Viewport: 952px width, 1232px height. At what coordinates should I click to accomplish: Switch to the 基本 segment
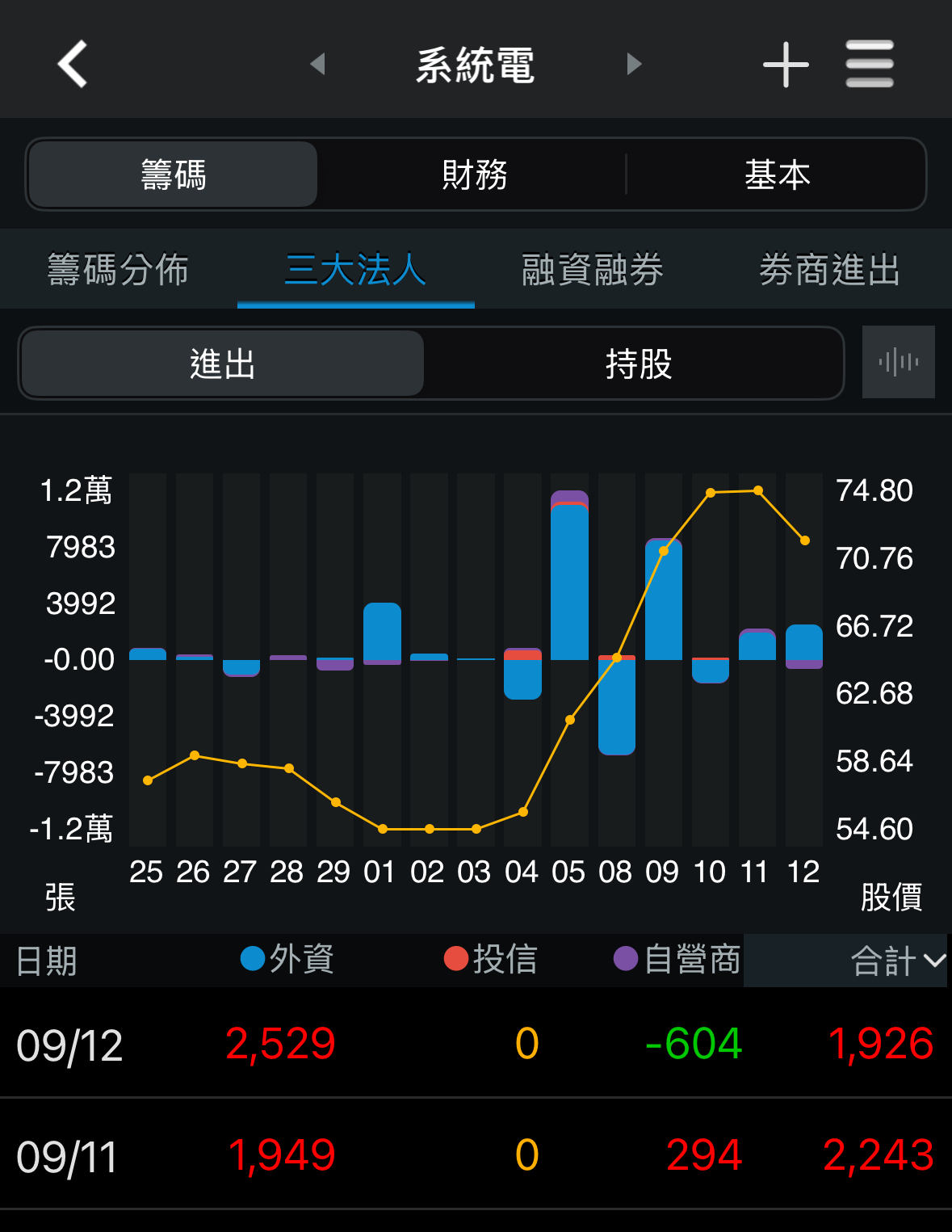(776, 174)
